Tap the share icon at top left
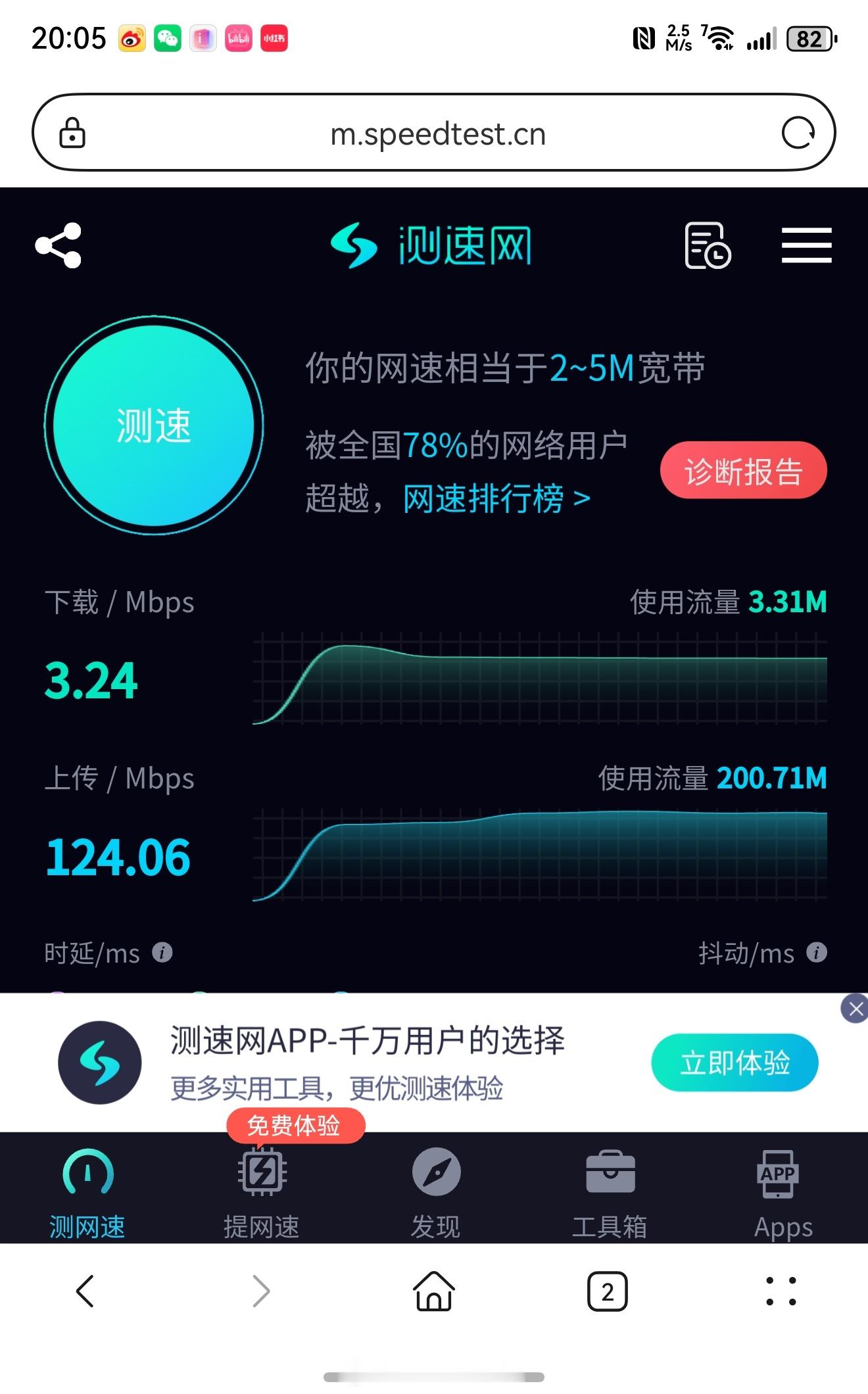The width and height of the screenshot is (868, 1394). (59, 246)
